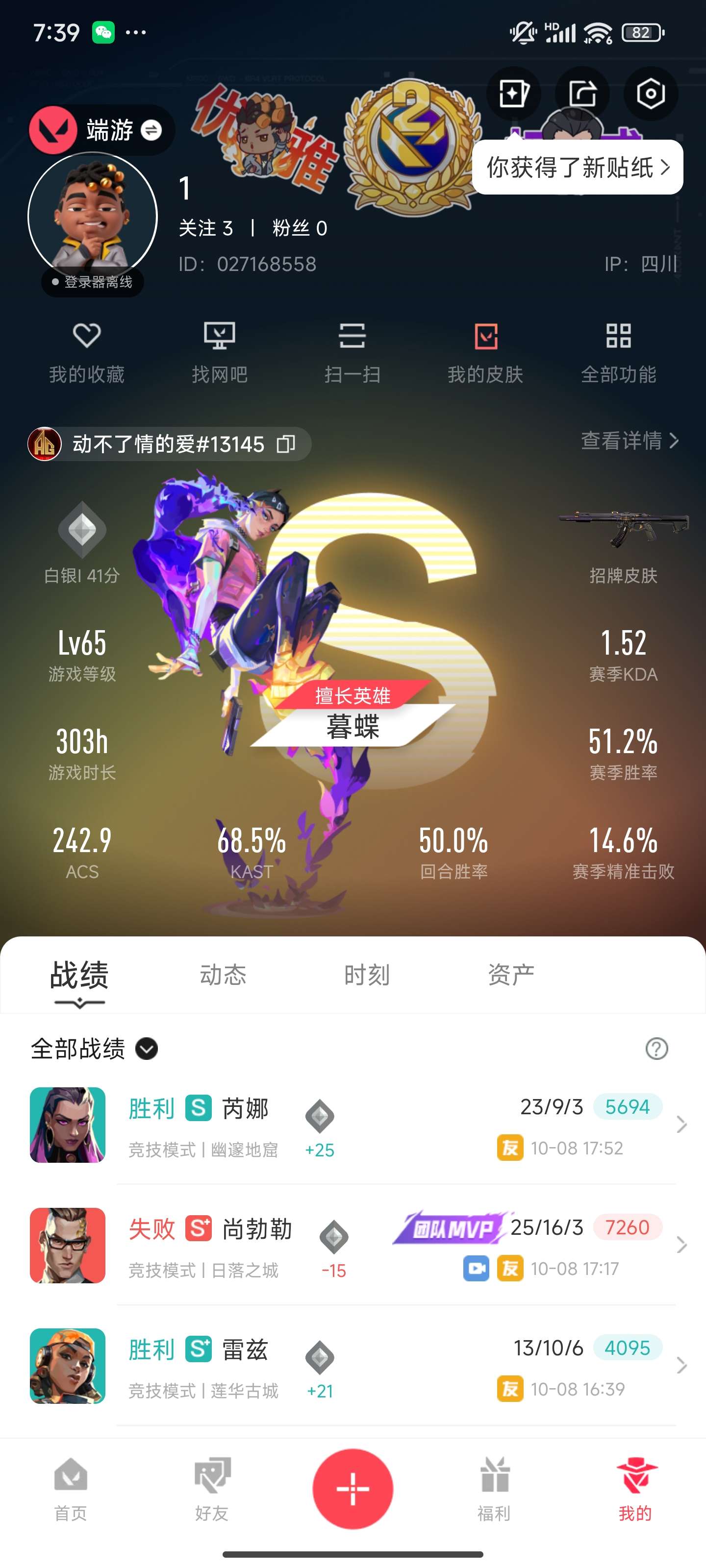Switch to the 动态 tab
The width and height of the screenshot is (706, 1568).
coord(224,974)
